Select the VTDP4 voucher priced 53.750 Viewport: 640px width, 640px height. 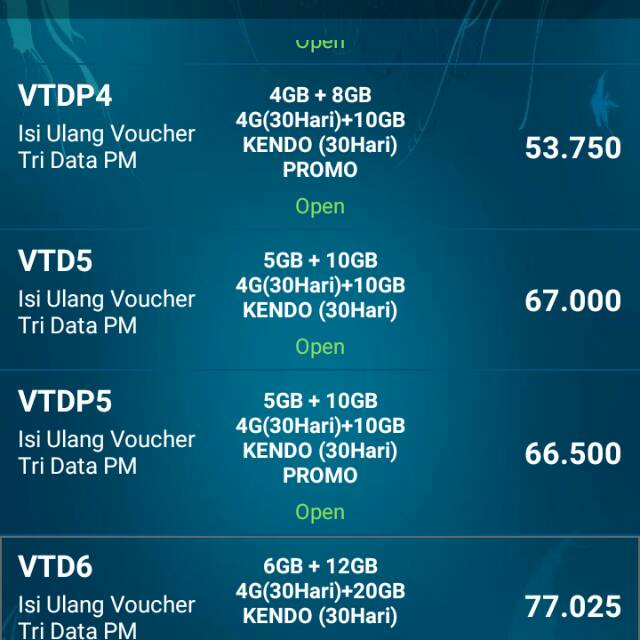pyautogui.click(x=320, y=147)
